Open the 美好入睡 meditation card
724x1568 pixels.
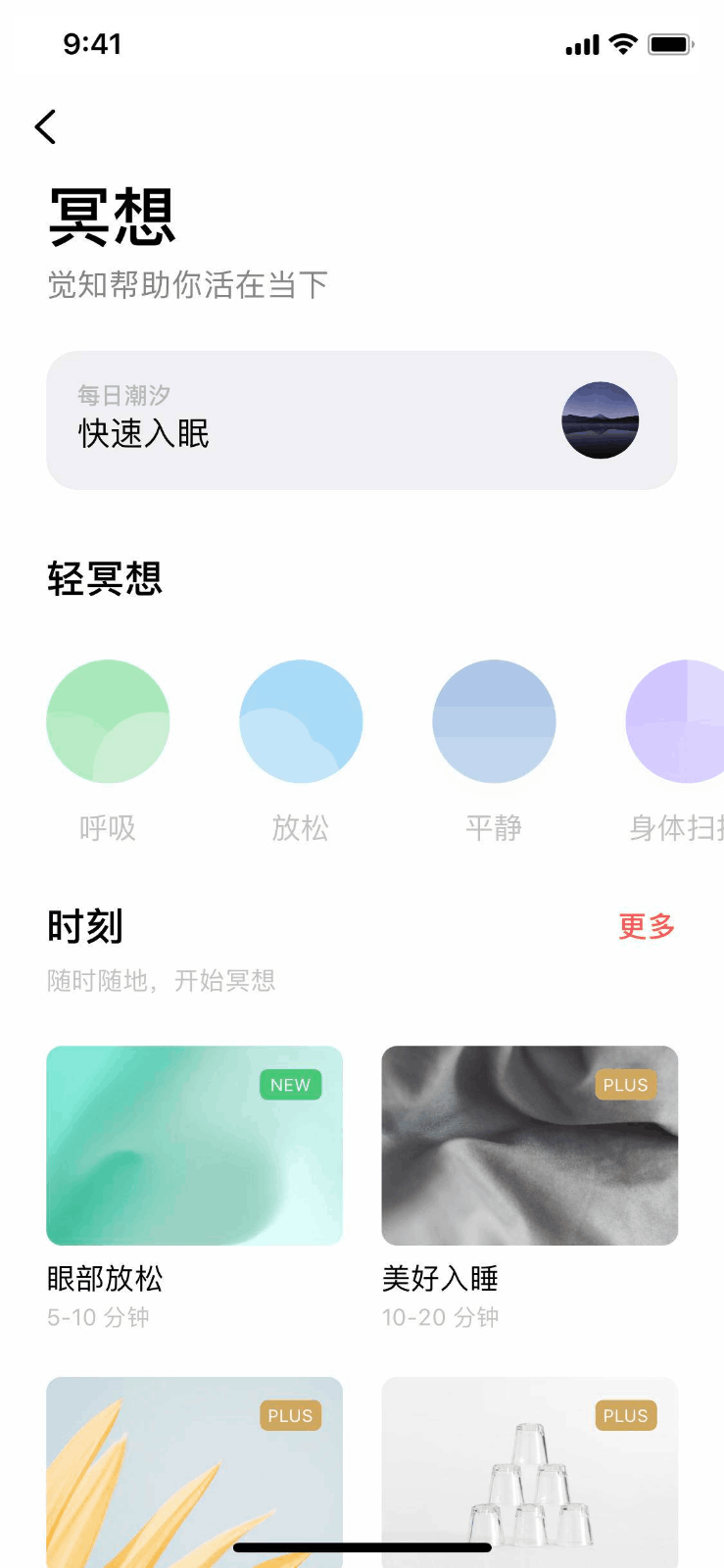tap(529, 1145)
